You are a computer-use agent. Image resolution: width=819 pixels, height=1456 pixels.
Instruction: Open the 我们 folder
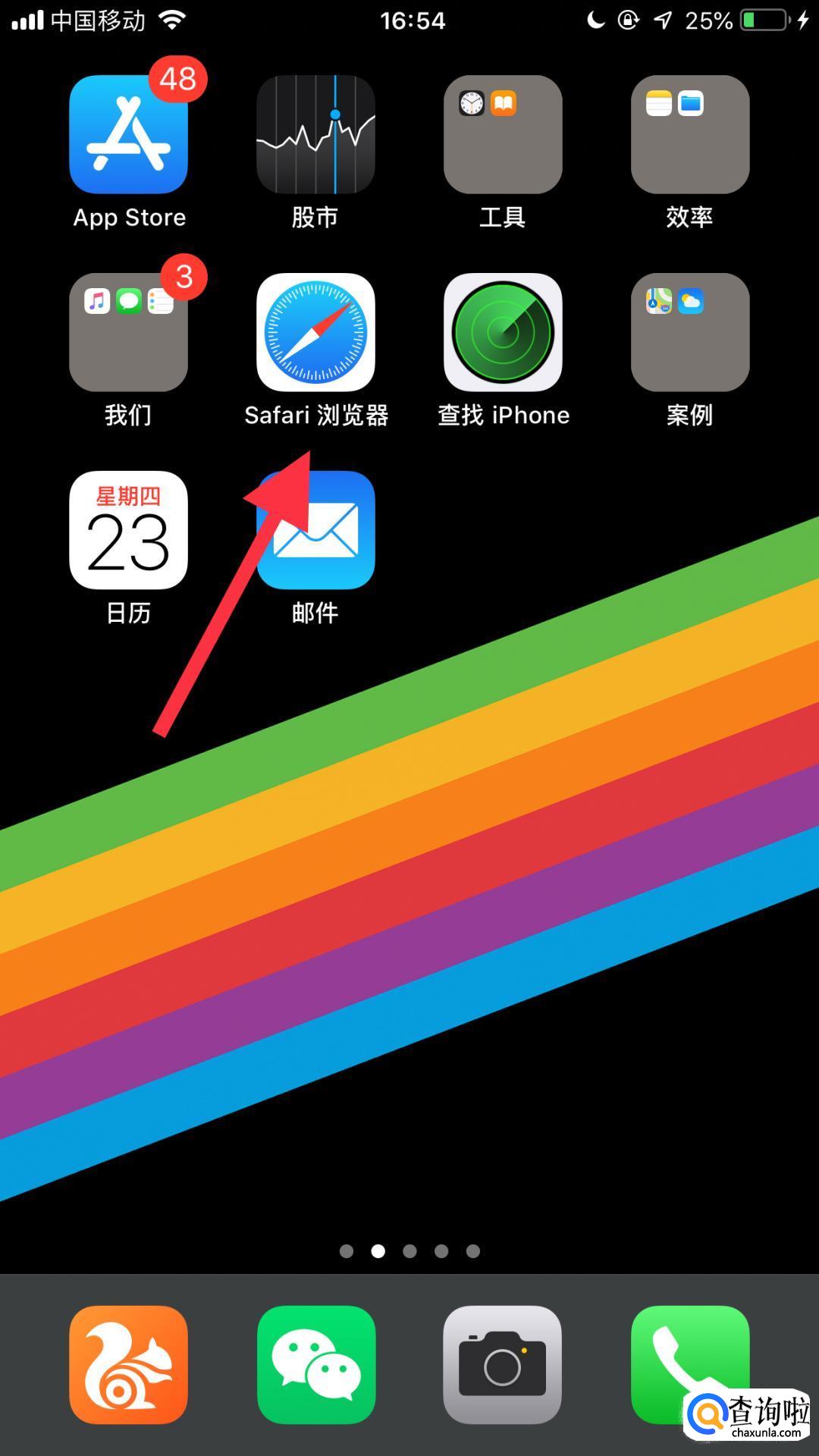click(129, 332)
